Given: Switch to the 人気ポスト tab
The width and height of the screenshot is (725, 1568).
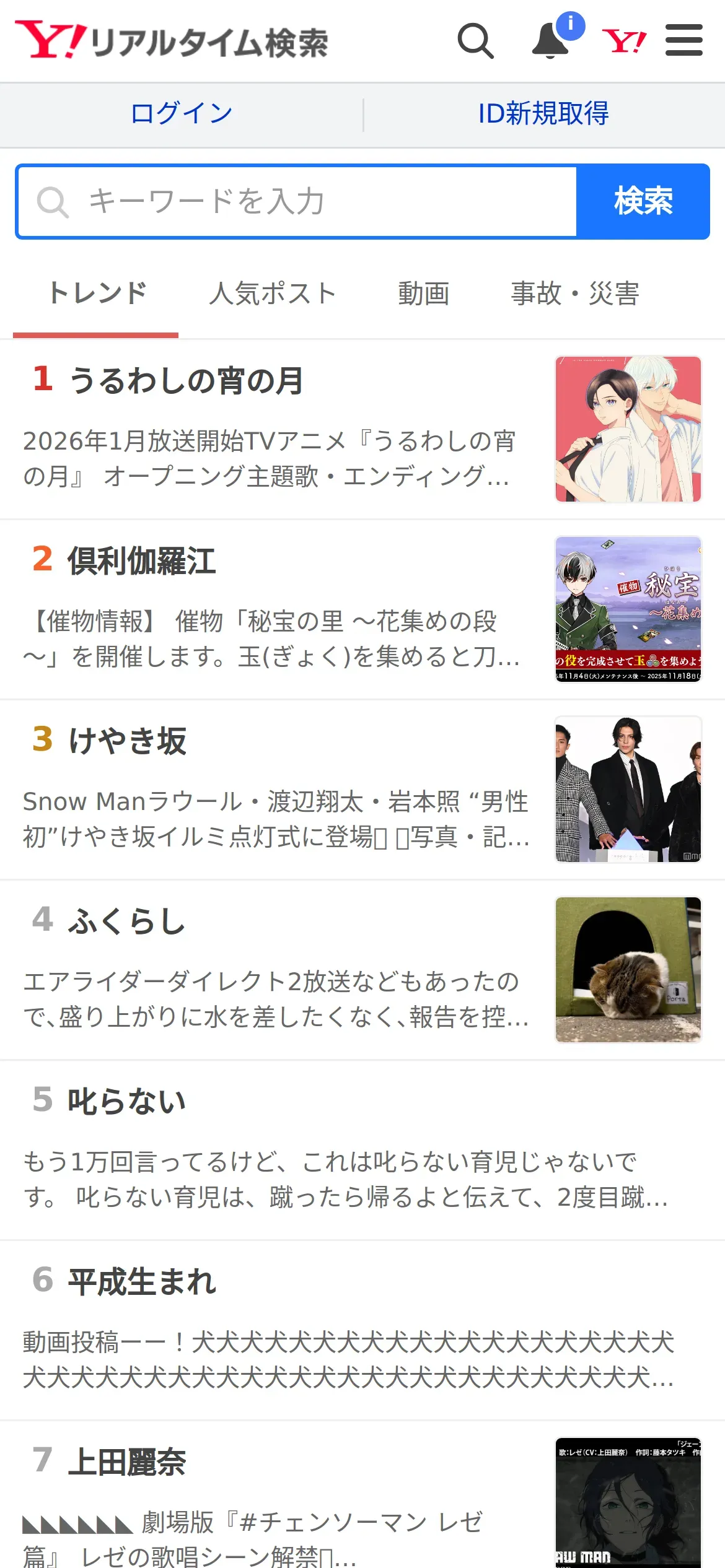Looking at the screenshot, I should pos(273,294).
